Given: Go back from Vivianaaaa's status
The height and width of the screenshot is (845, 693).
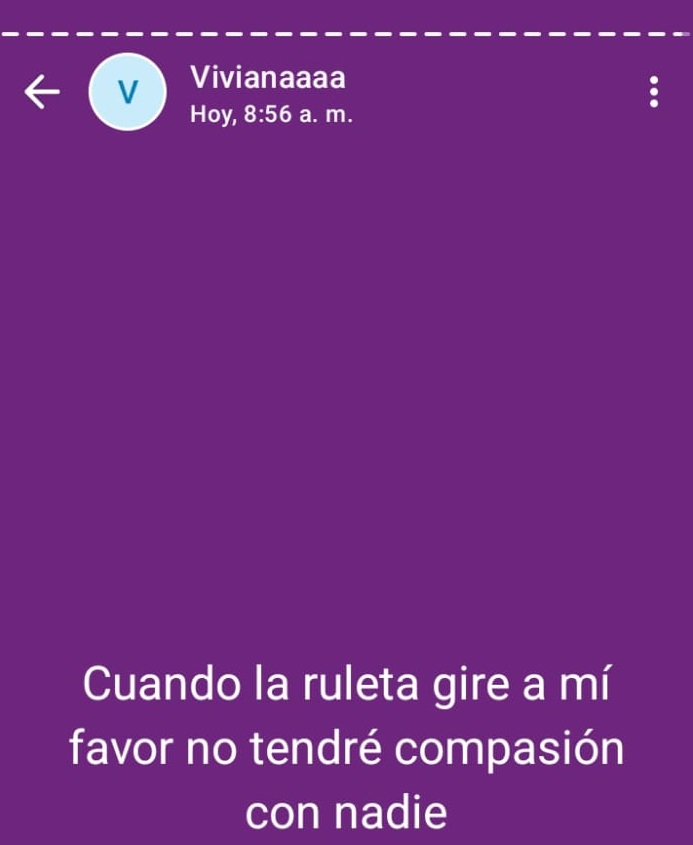Looking at the screenshot, I should tap(41, 92).
